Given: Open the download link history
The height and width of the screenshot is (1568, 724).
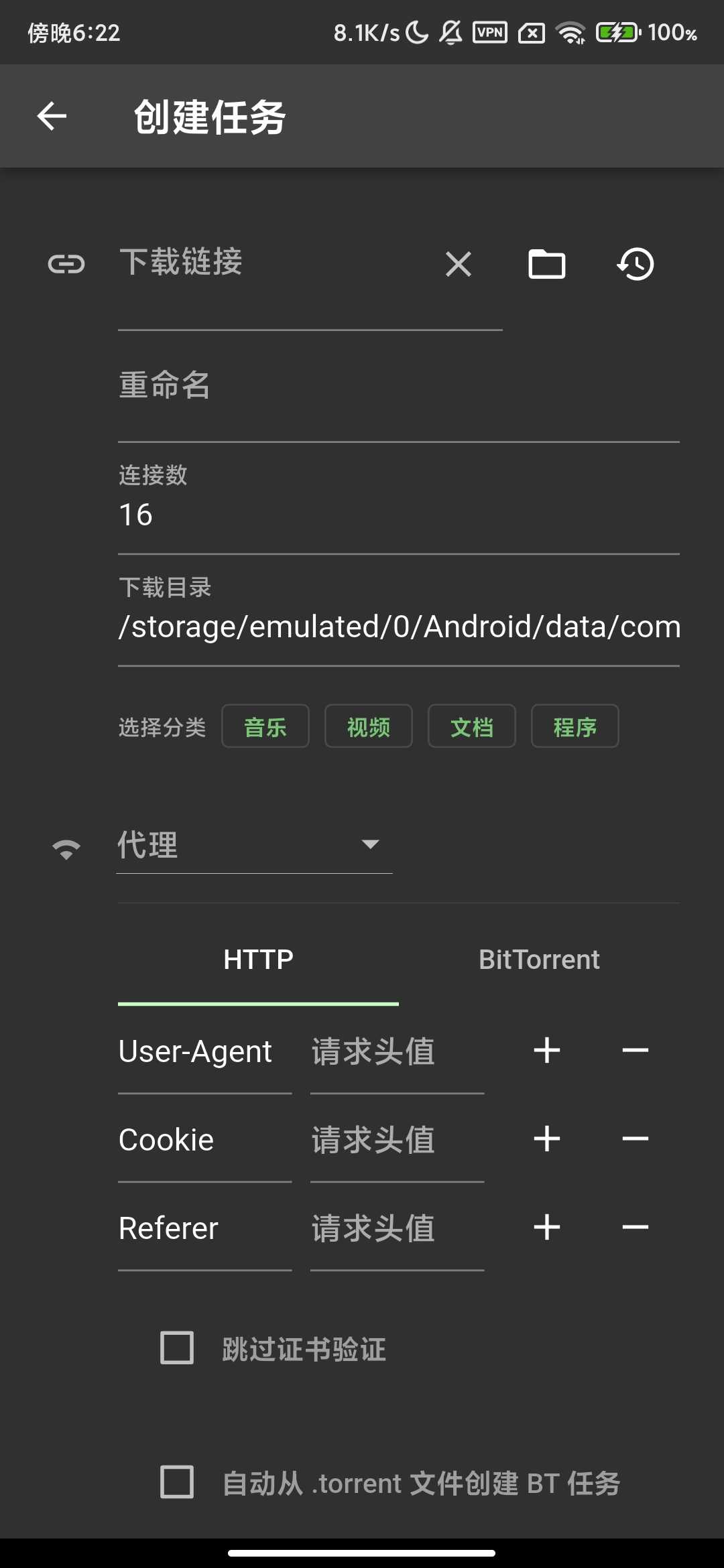Looking at the screenshot, I should click(x=634, y=264).
